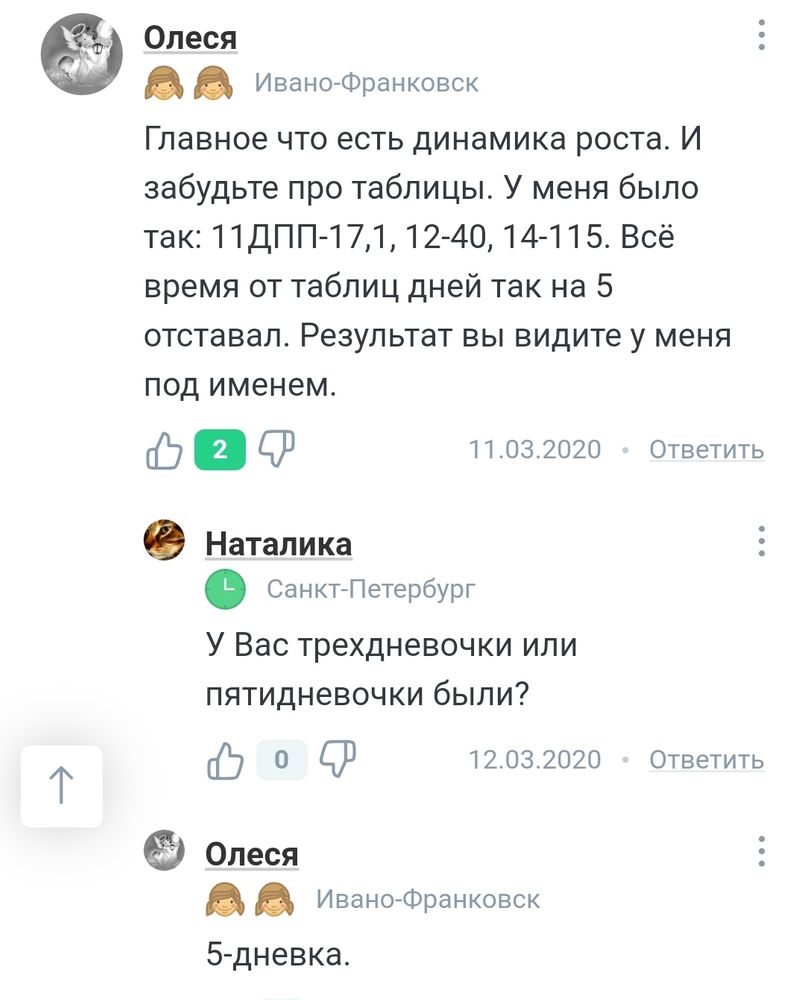Open the three-dot menu on Олеся's top comment
805x1000 pixels.
click(764, 33)
